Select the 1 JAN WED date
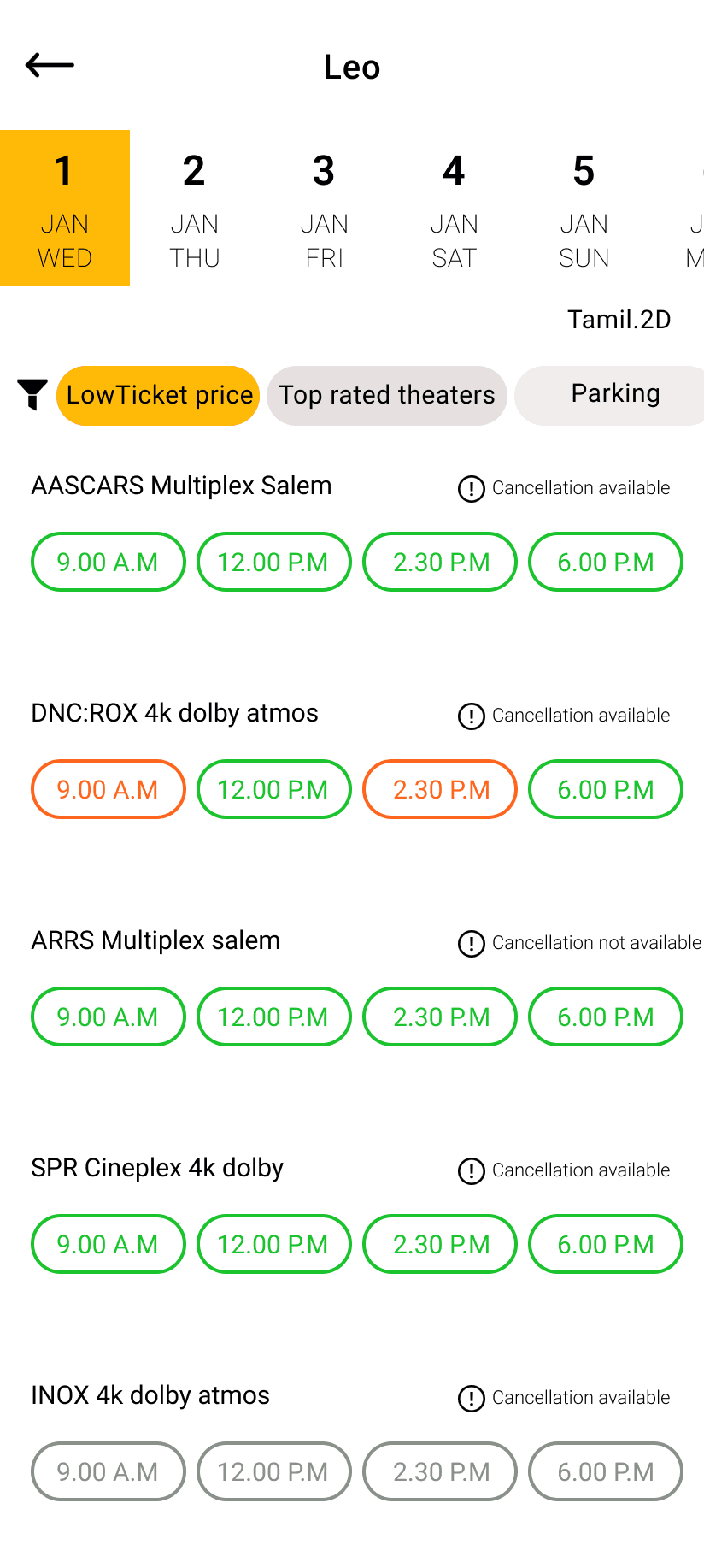 pyautogui.click(x=65, y=208)
